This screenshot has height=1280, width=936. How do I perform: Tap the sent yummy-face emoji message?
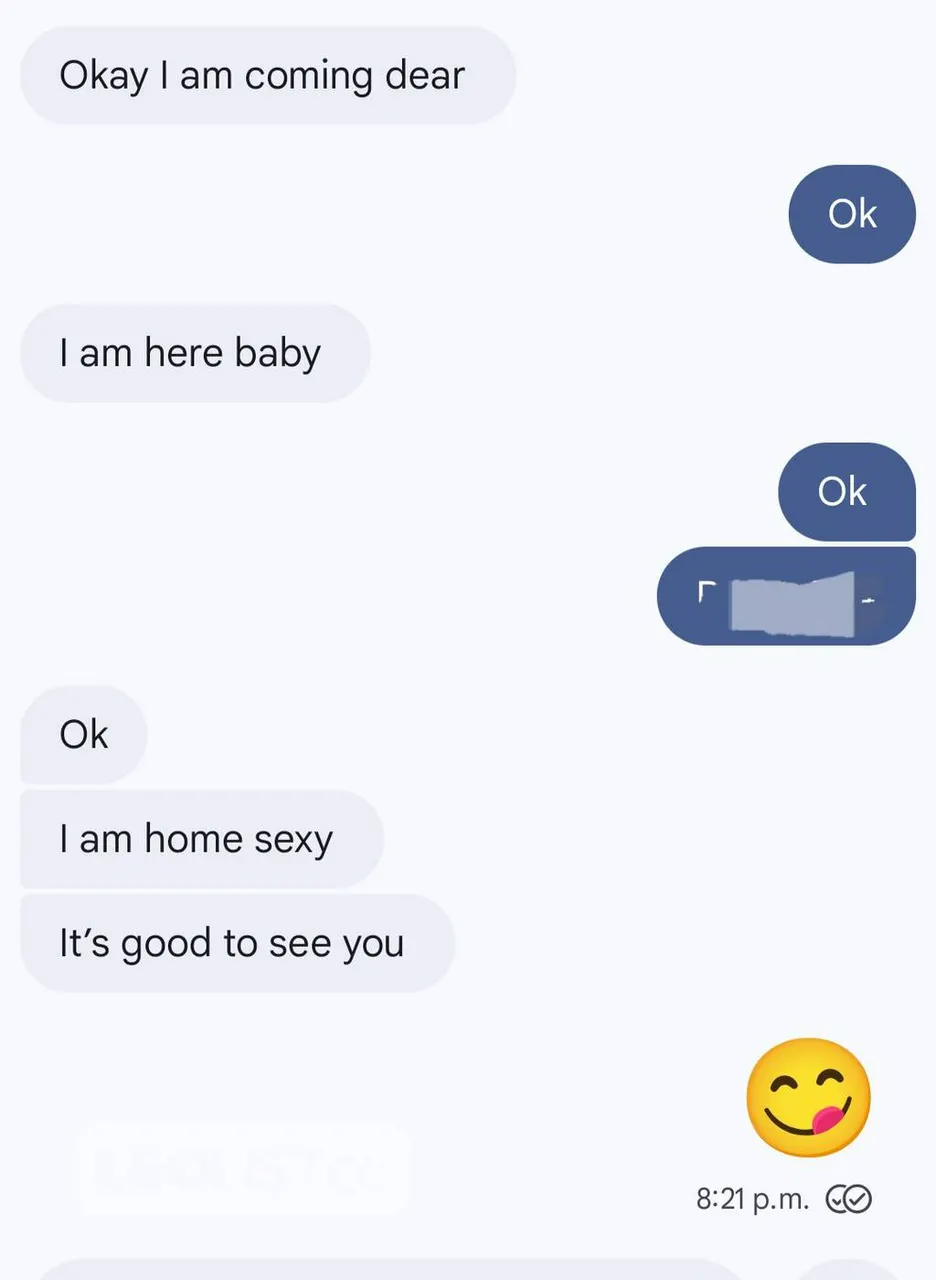[x=808, y=1099]
